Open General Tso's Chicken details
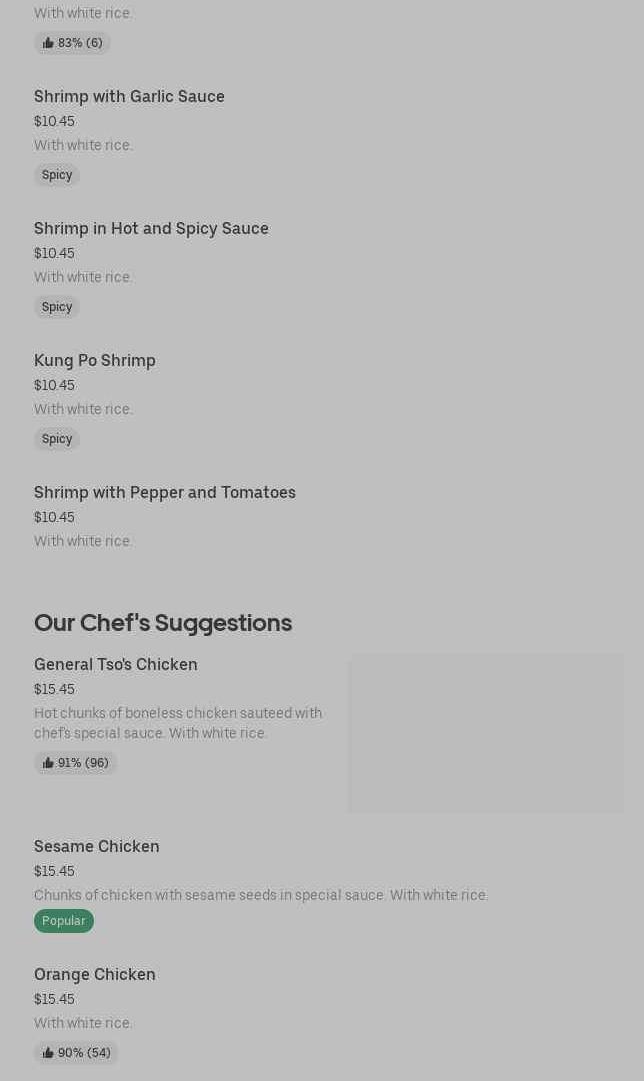 [x=116, y=665]
